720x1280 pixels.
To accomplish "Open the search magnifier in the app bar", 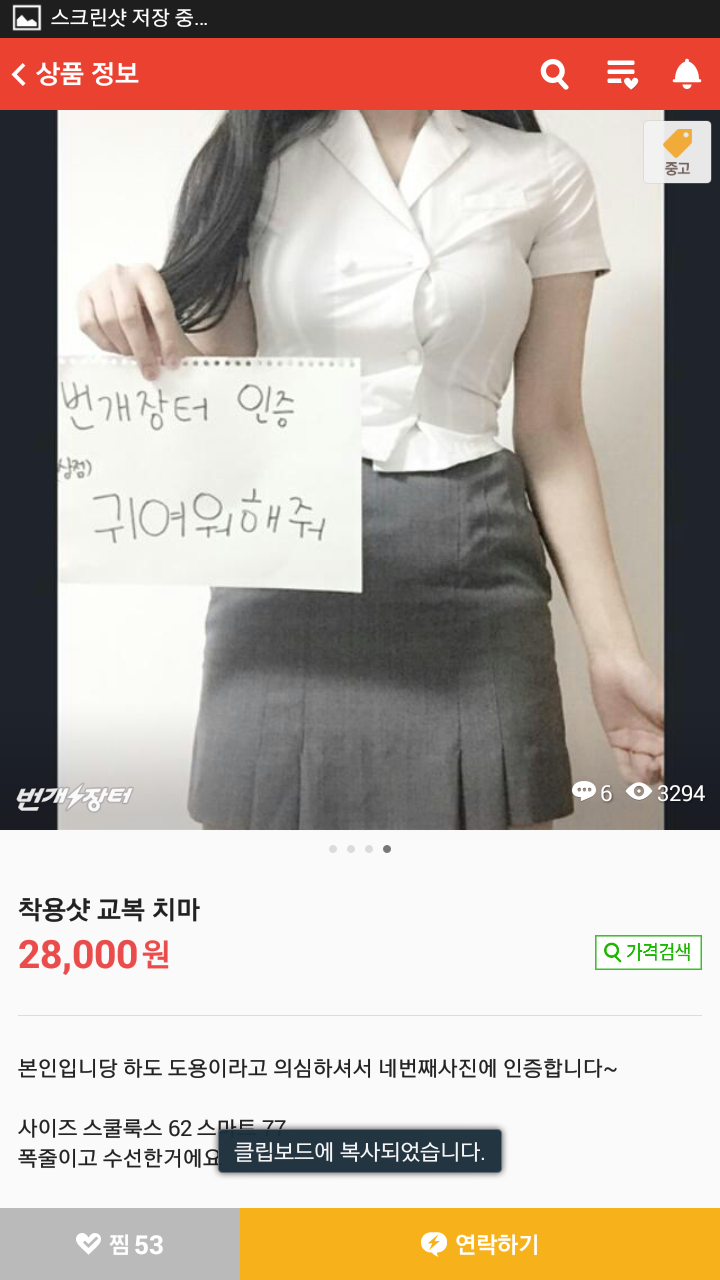I will (x=554, y=74).
